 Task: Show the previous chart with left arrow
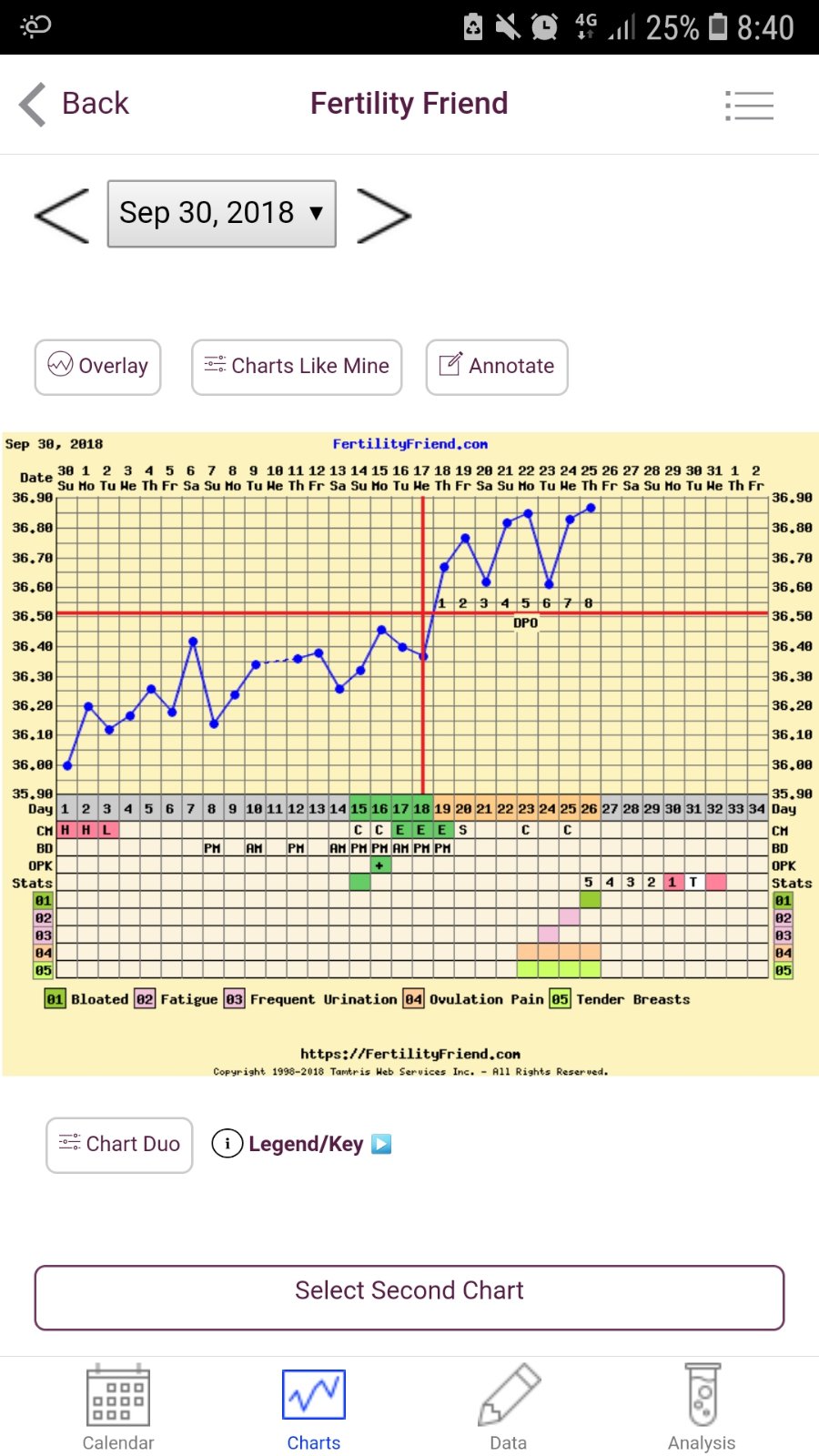(62, 216)
